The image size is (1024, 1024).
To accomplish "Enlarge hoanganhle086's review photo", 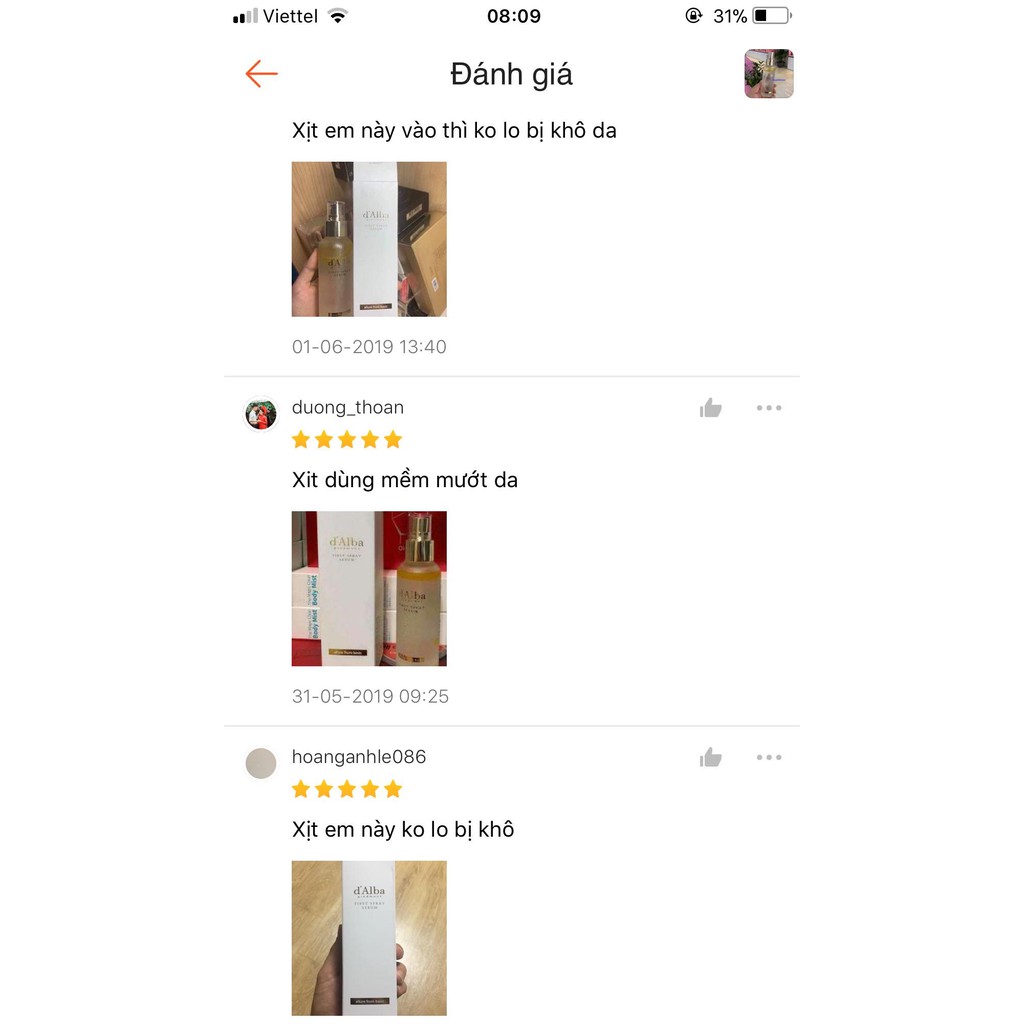I will [x=369, y=937].
